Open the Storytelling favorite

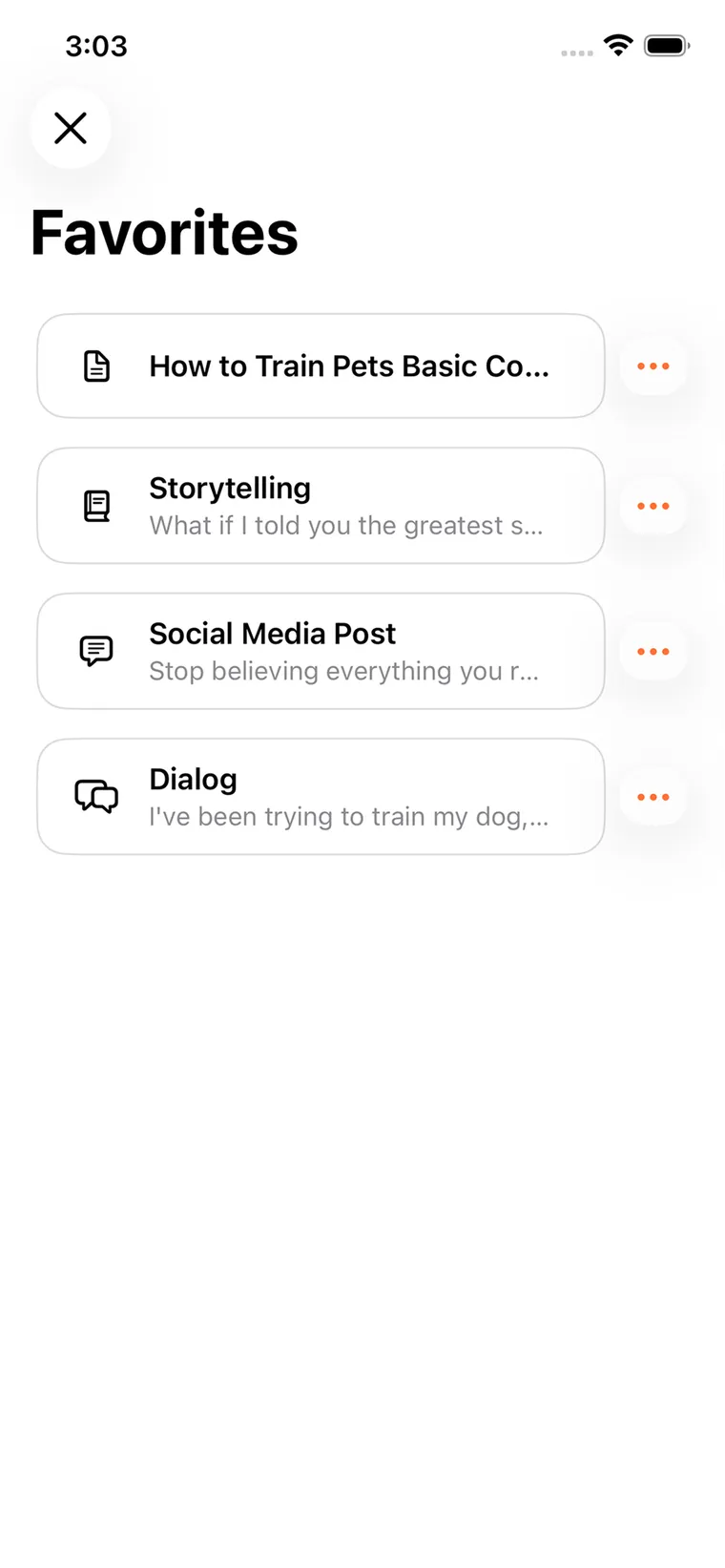321,506
